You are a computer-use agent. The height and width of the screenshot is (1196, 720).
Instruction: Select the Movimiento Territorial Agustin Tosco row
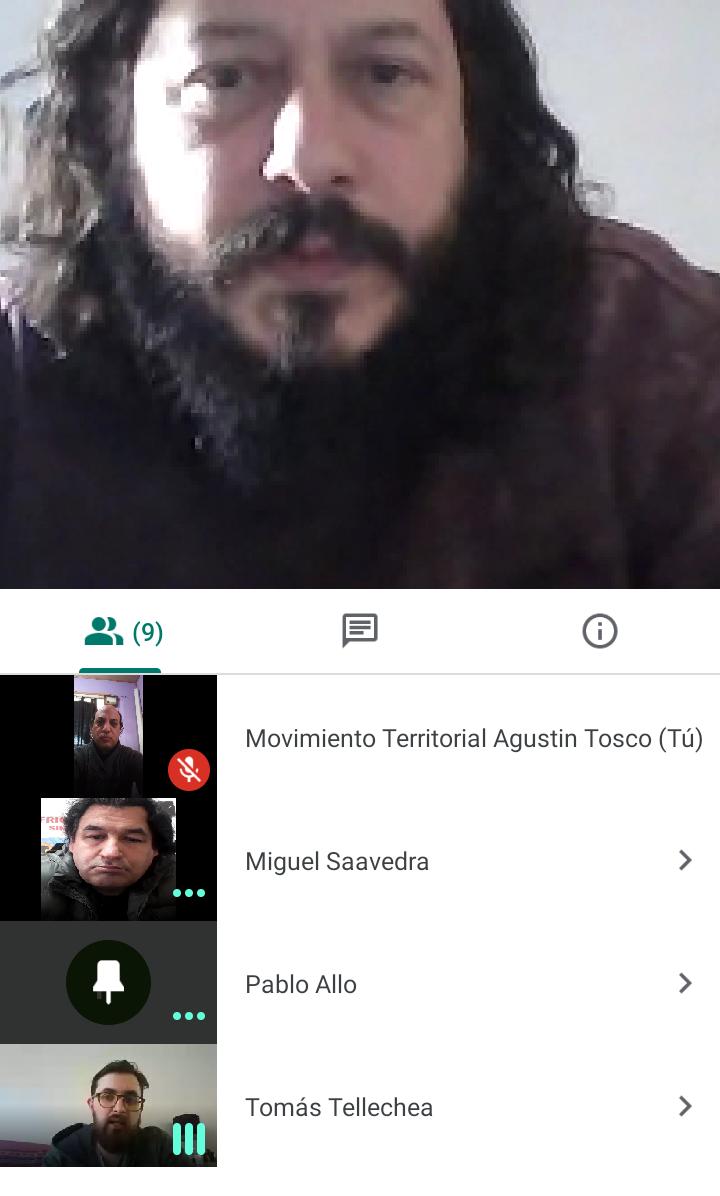tap(360, 737)
